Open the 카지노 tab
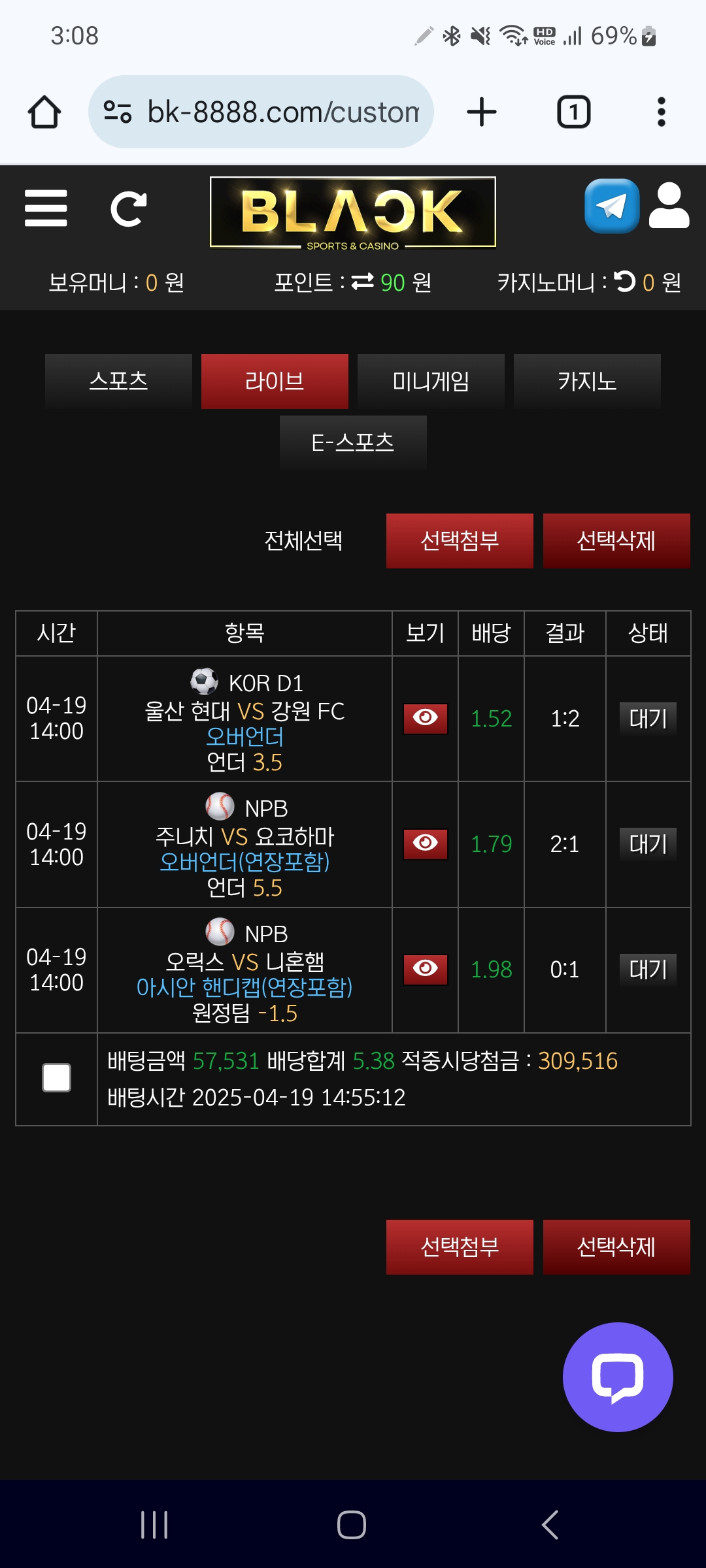This screenshot has height=1568, width=706. [587, 382]
